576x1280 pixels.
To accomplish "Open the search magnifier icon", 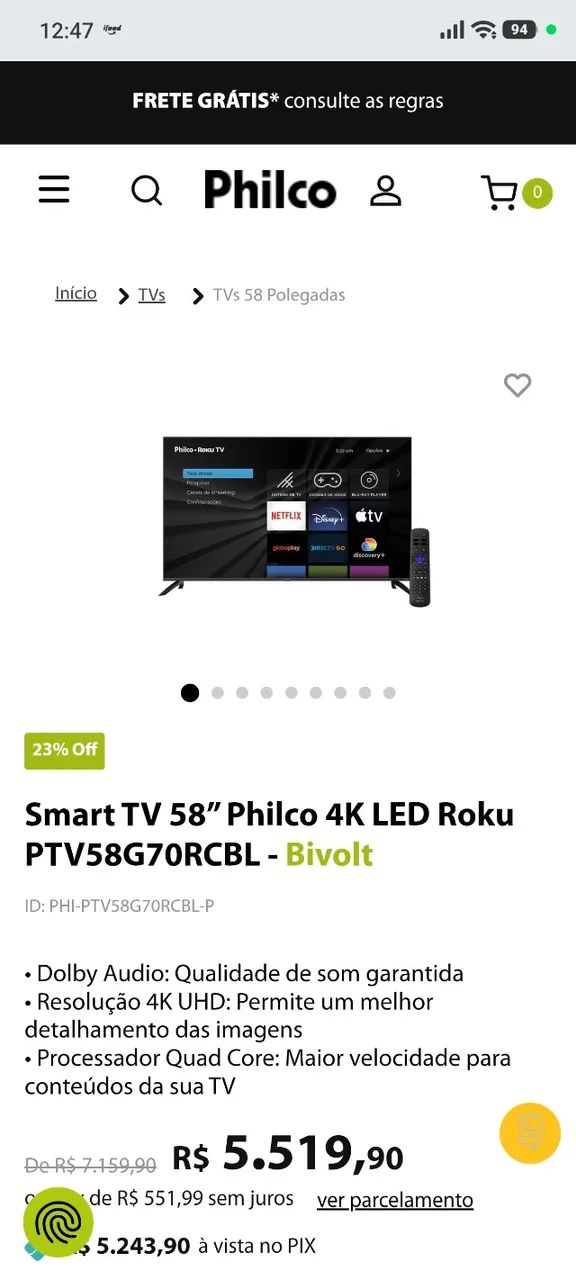I will [x=147, y=190].
